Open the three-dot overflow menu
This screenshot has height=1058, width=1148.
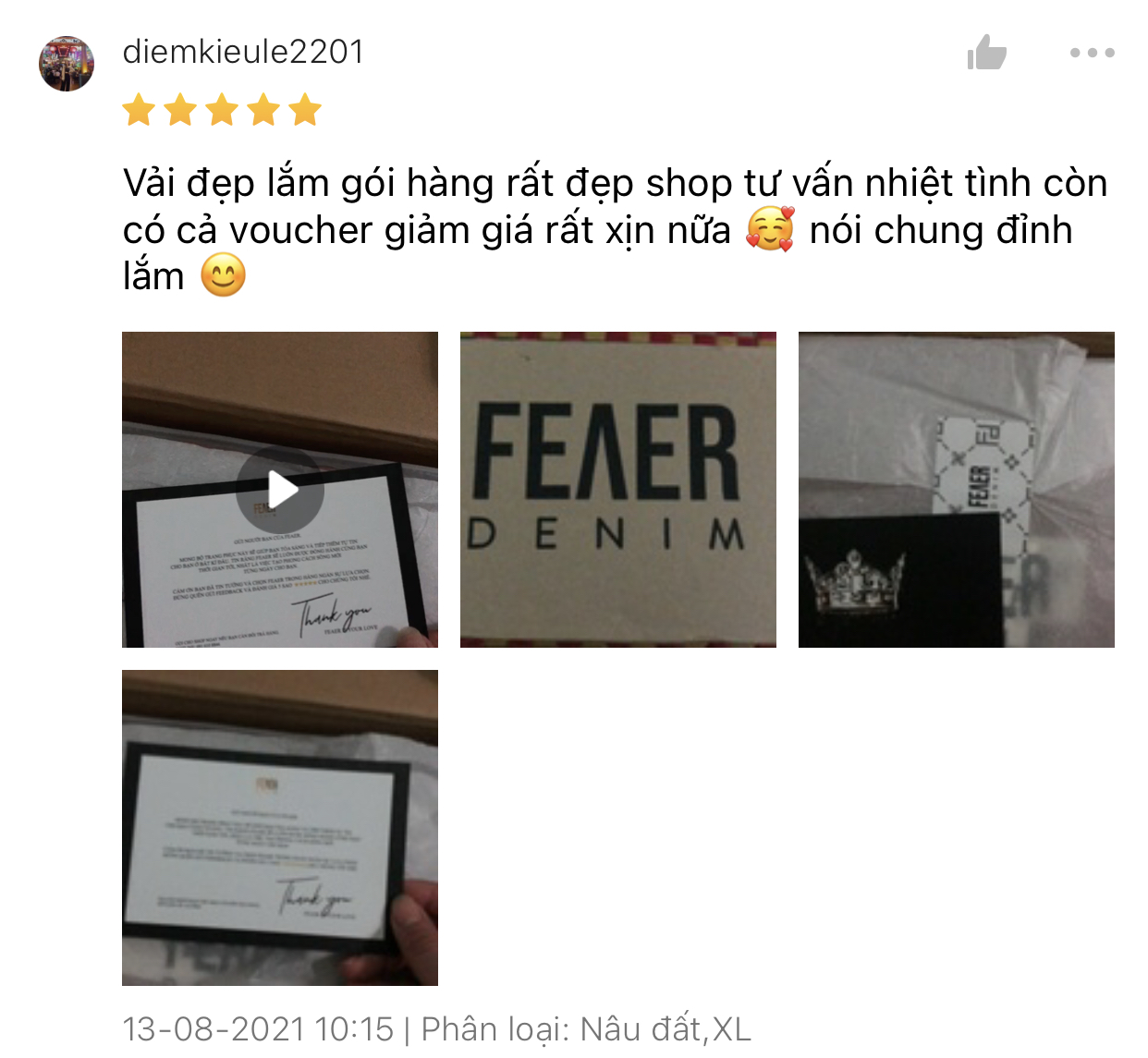pyautogui.click(x=1092, y=53)
